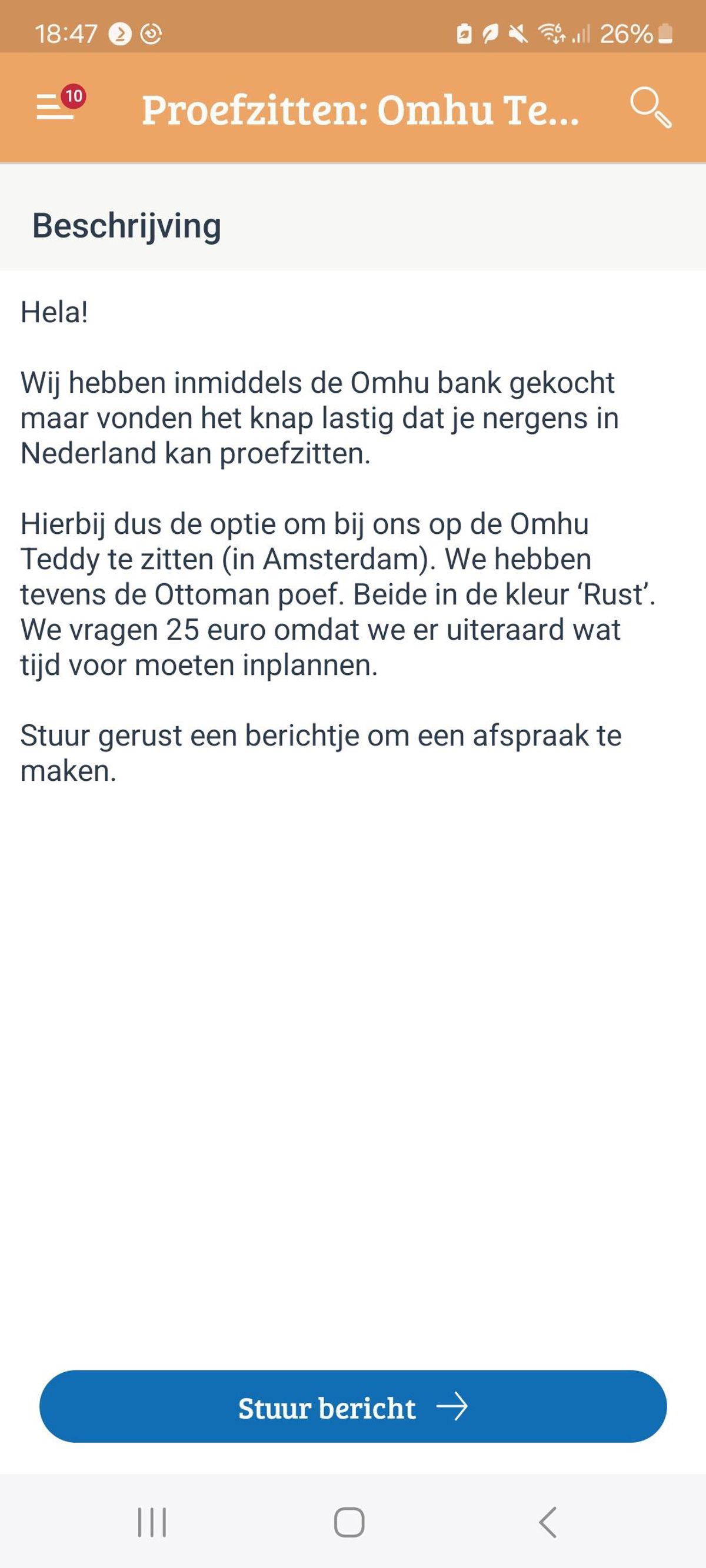This screenshot has height=1568, width=706.
Task: Open the recent apps overview
Action: [152, 1522]
